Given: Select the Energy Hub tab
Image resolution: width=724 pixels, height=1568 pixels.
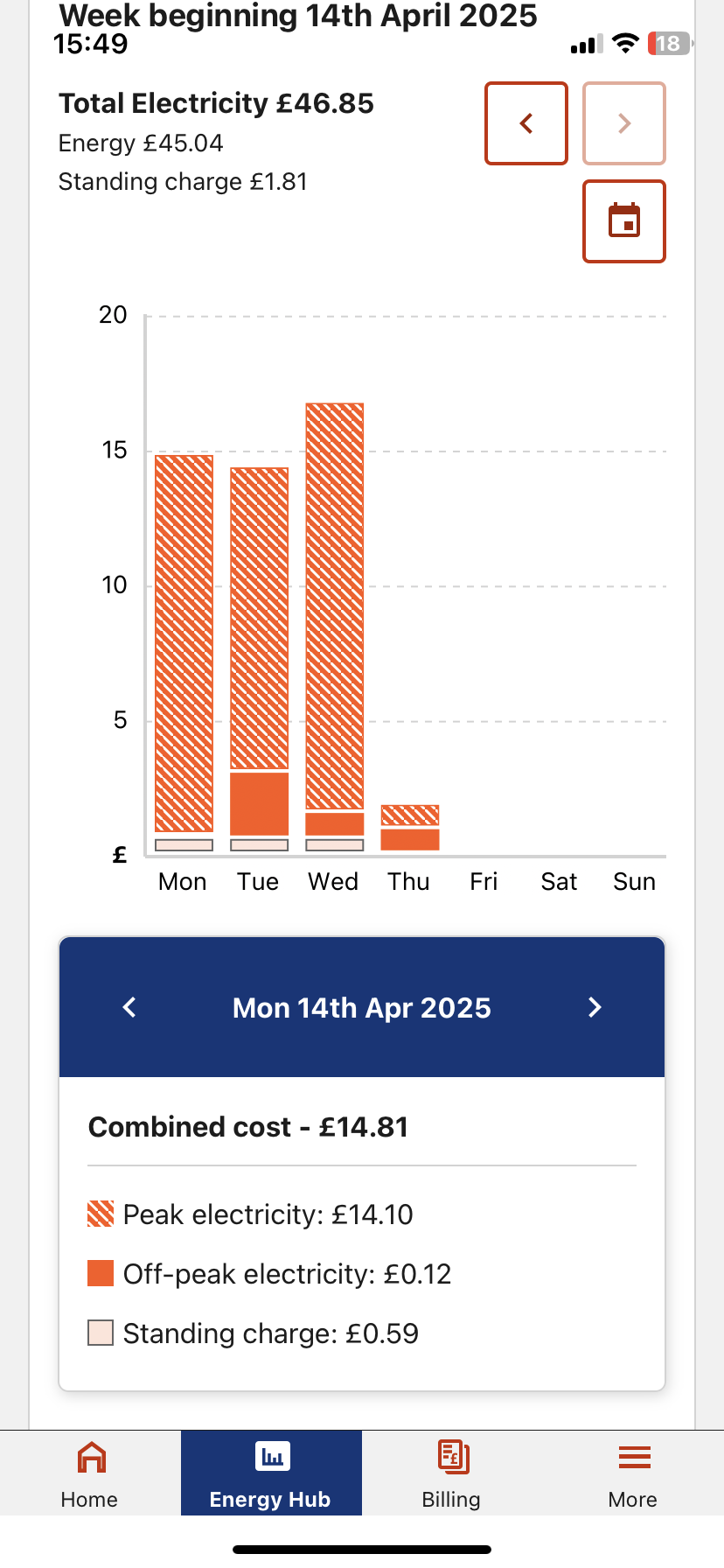Looking at the screenshot, I should pos(271,1473).
